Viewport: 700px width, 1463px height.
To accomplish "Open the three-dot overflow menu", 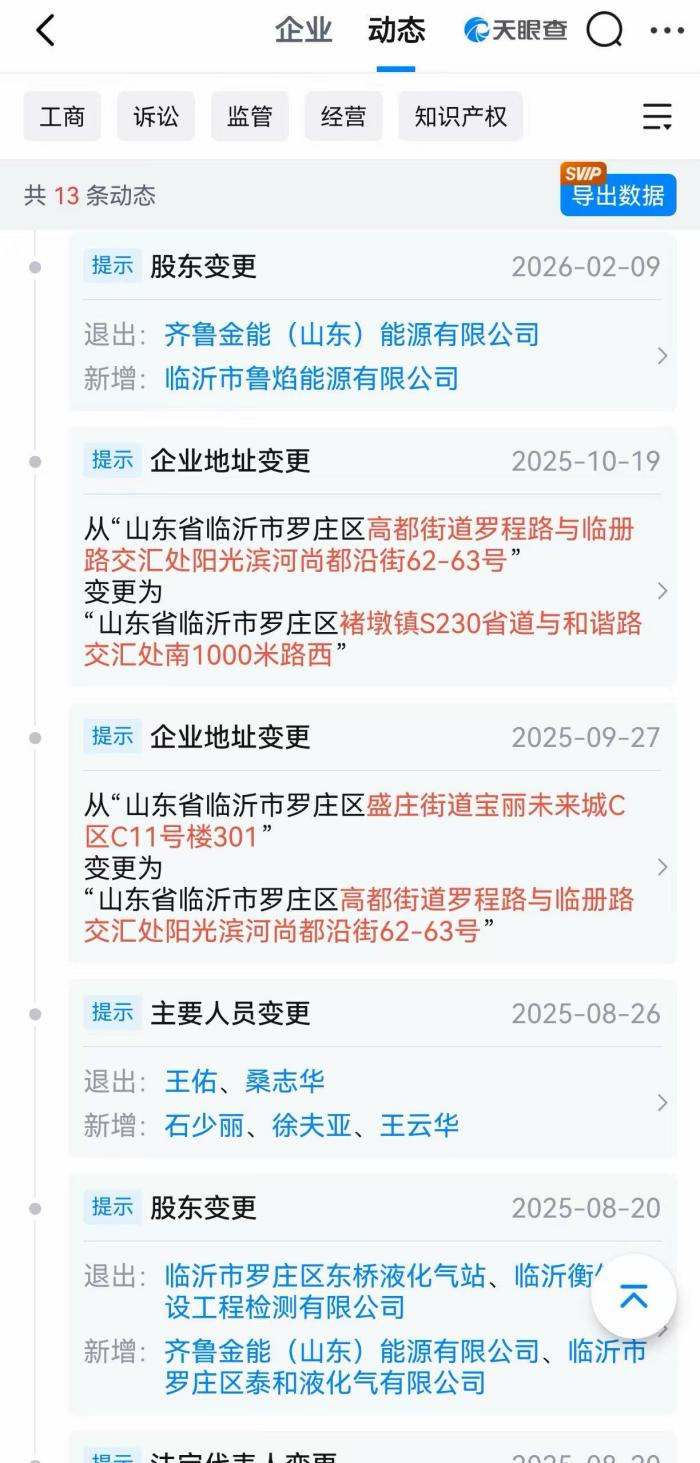I will [667, 31].
